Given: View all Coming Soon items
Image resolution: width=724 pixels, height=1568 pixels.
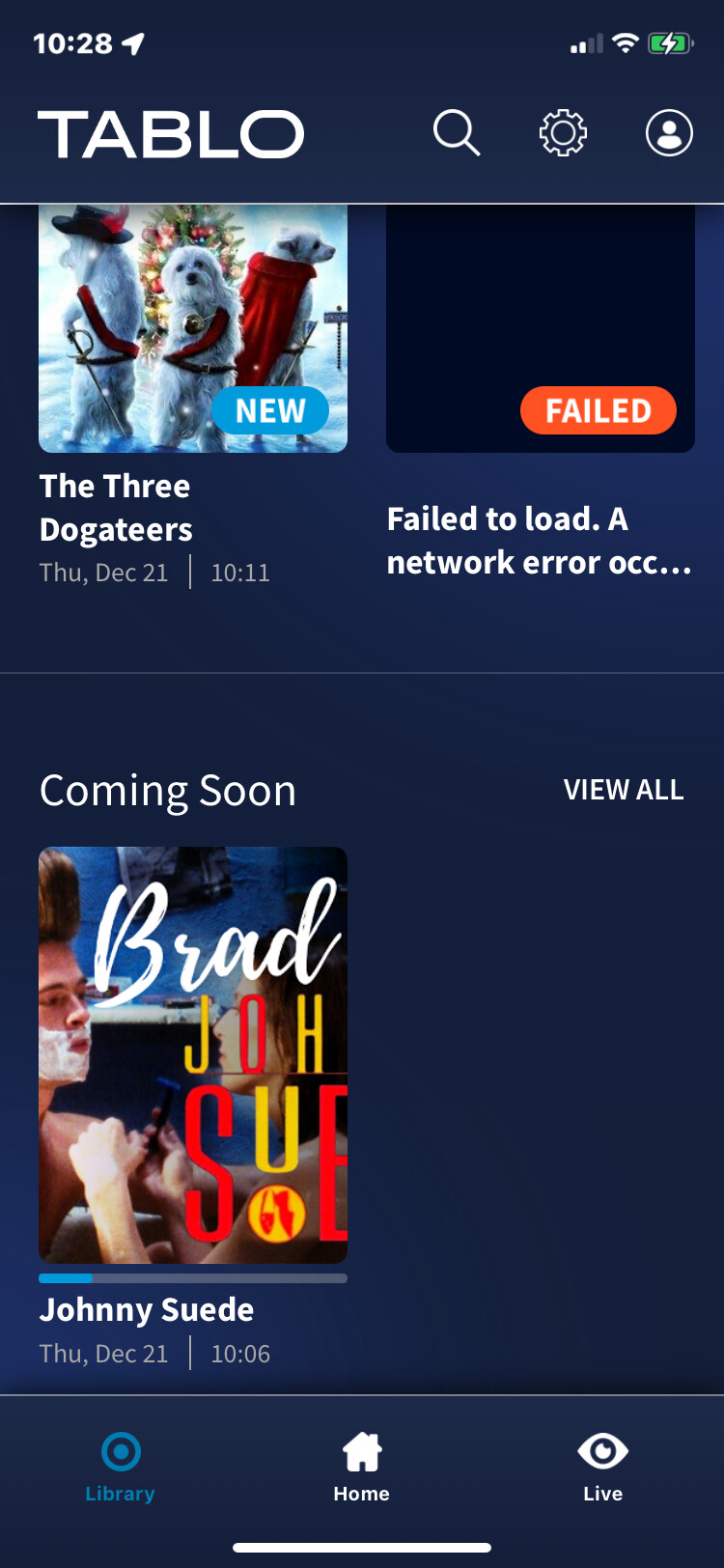Looking at the screenshot, I should [624, 790].
